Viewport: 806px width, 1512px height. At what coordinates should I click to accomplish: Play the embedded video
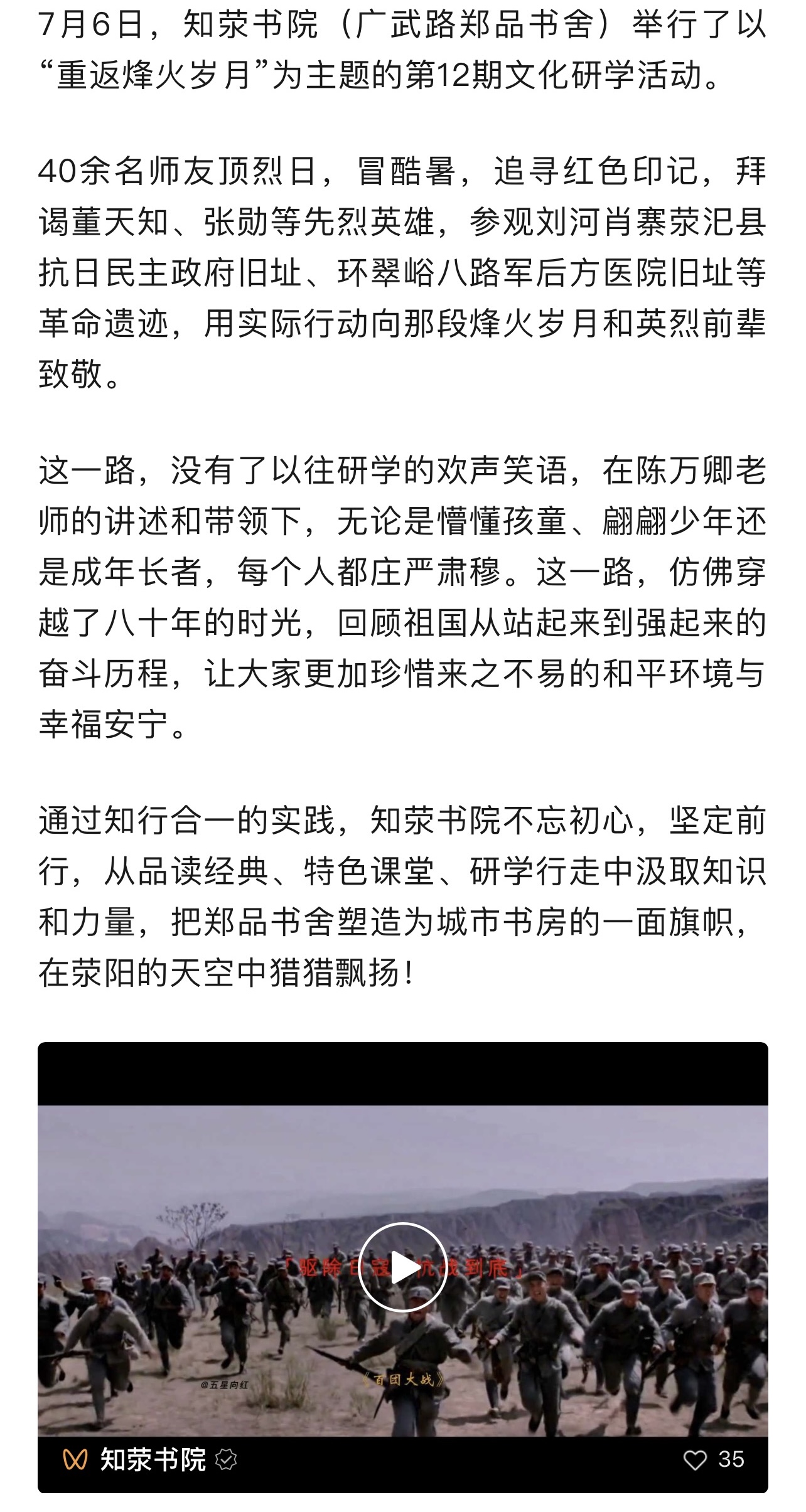(402, 1267)
